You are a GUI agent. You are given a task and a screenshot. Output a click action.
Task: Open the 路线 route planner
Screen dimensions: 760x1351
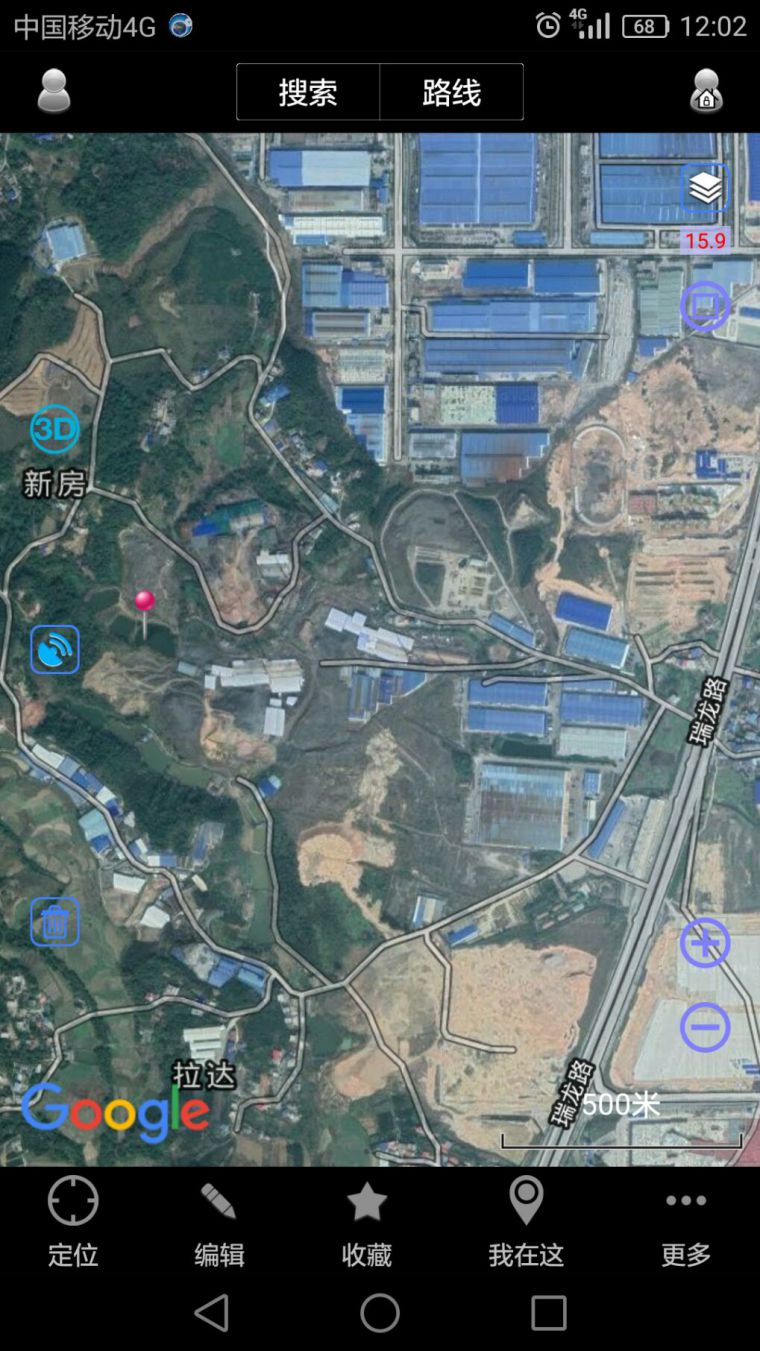tap(451, 92)
